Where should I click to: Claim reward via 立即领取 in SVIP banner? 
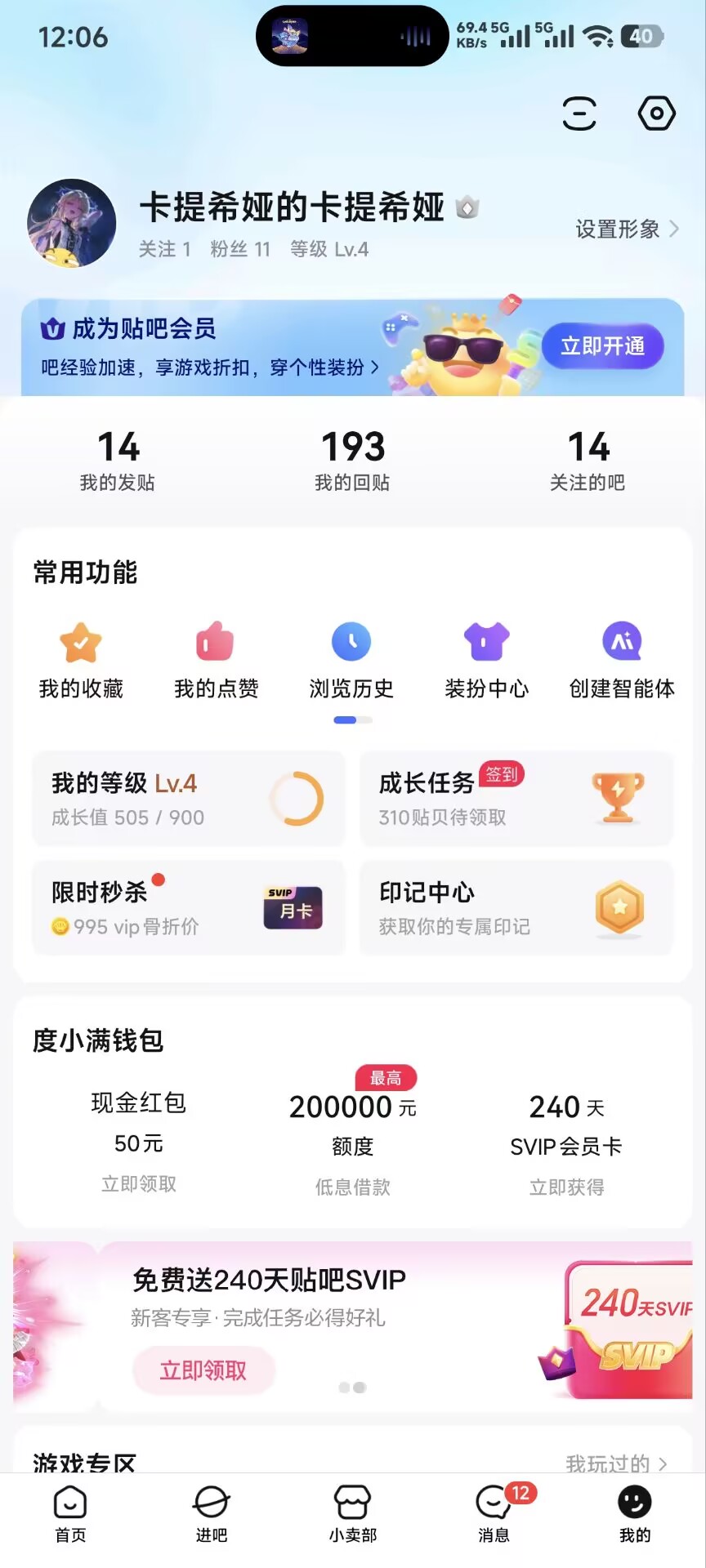point(203,1370)
